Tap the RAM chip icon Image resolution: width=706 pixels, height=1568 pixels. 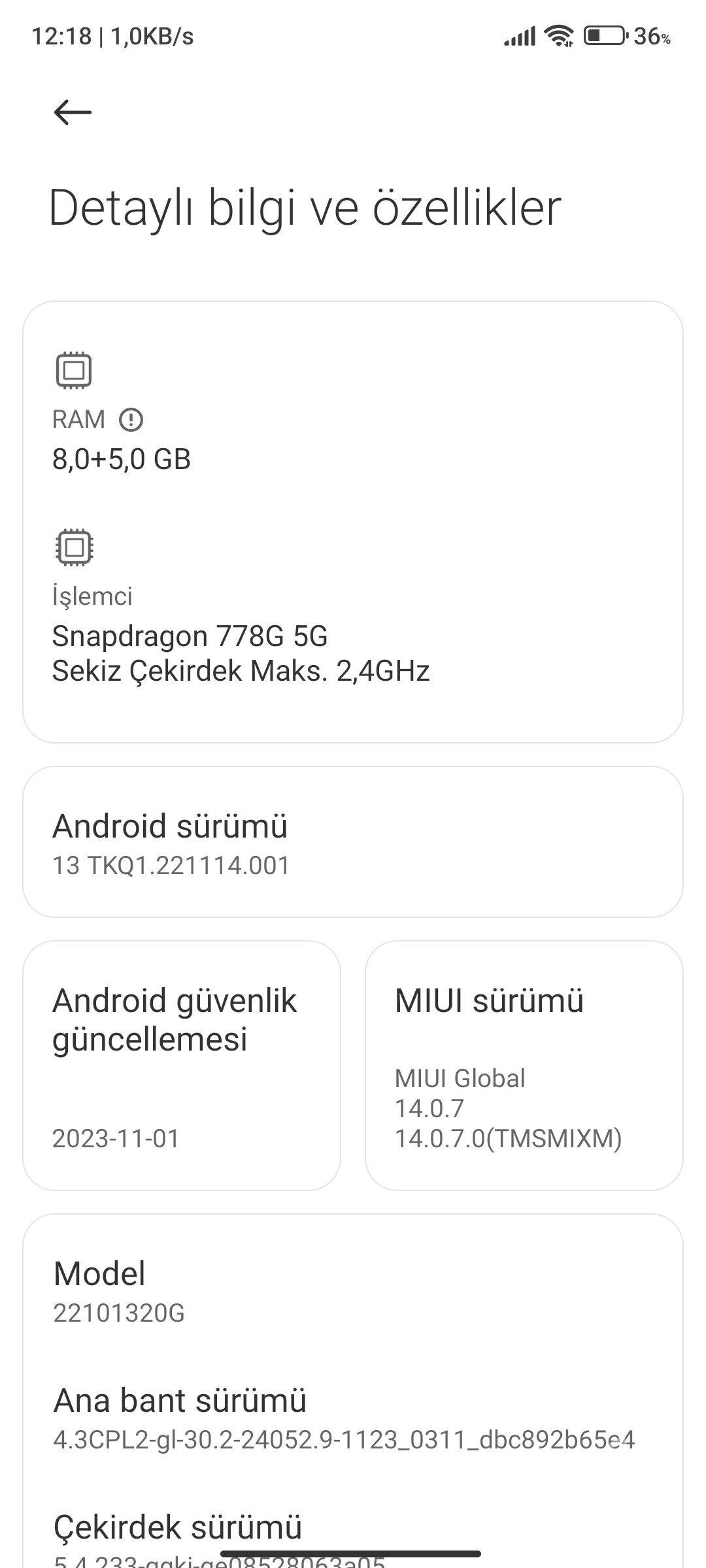pyautogui.click(x=72, y=370)
